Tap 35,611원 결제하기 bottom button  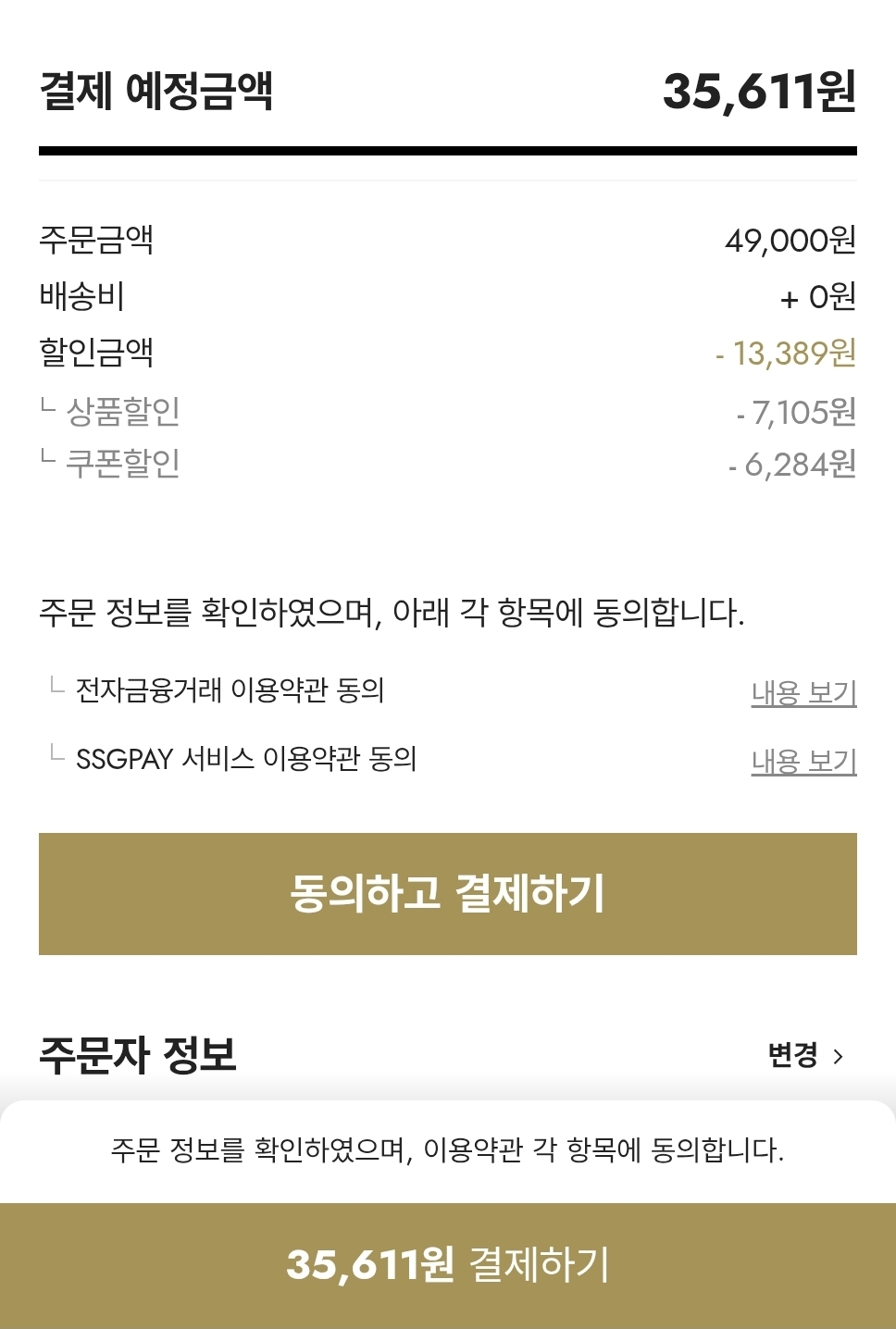coord(447,1265)
